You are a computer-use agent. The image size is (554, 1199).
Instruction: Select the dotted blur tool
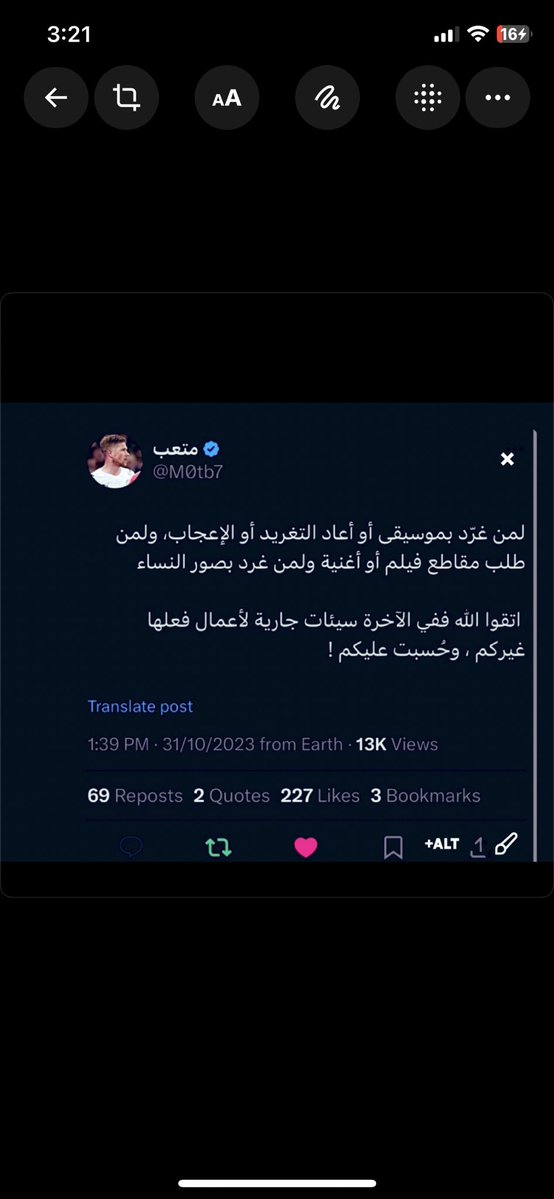point(428,97)
